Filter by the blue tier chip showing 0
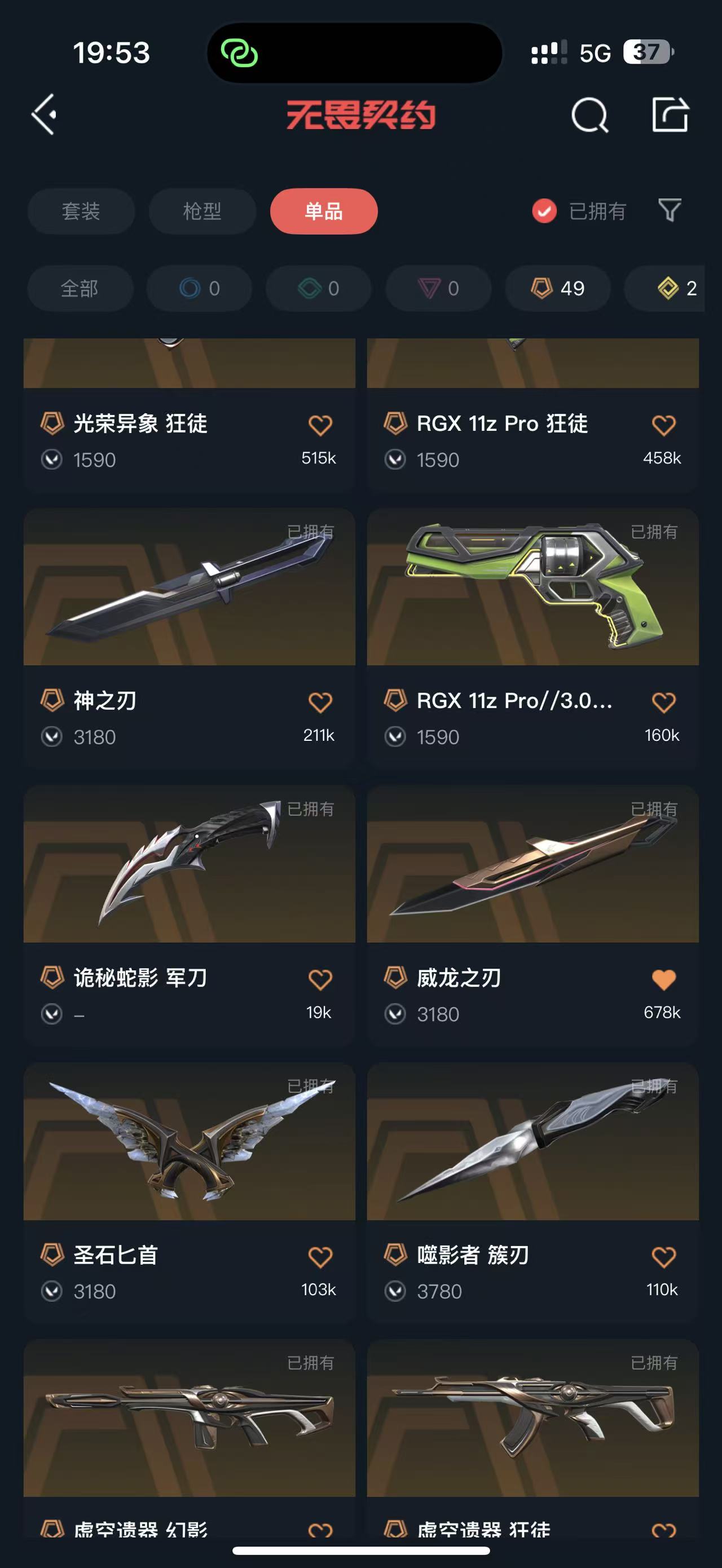Screen dimensions: 722x1568 pos(199,288)
